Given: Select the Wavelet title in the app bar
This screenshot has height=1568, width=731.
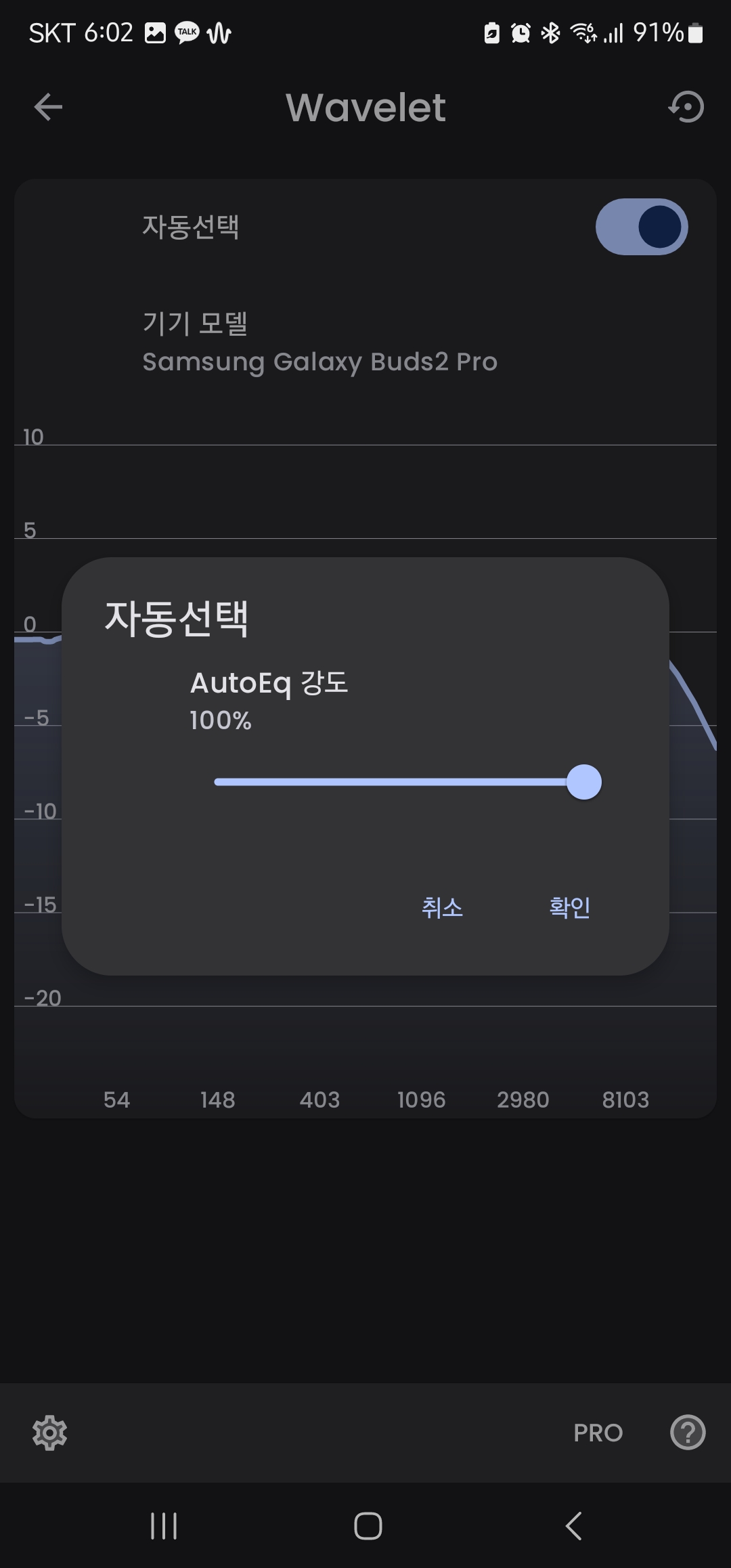Looking at the screenshot, I should click(365, 107).
